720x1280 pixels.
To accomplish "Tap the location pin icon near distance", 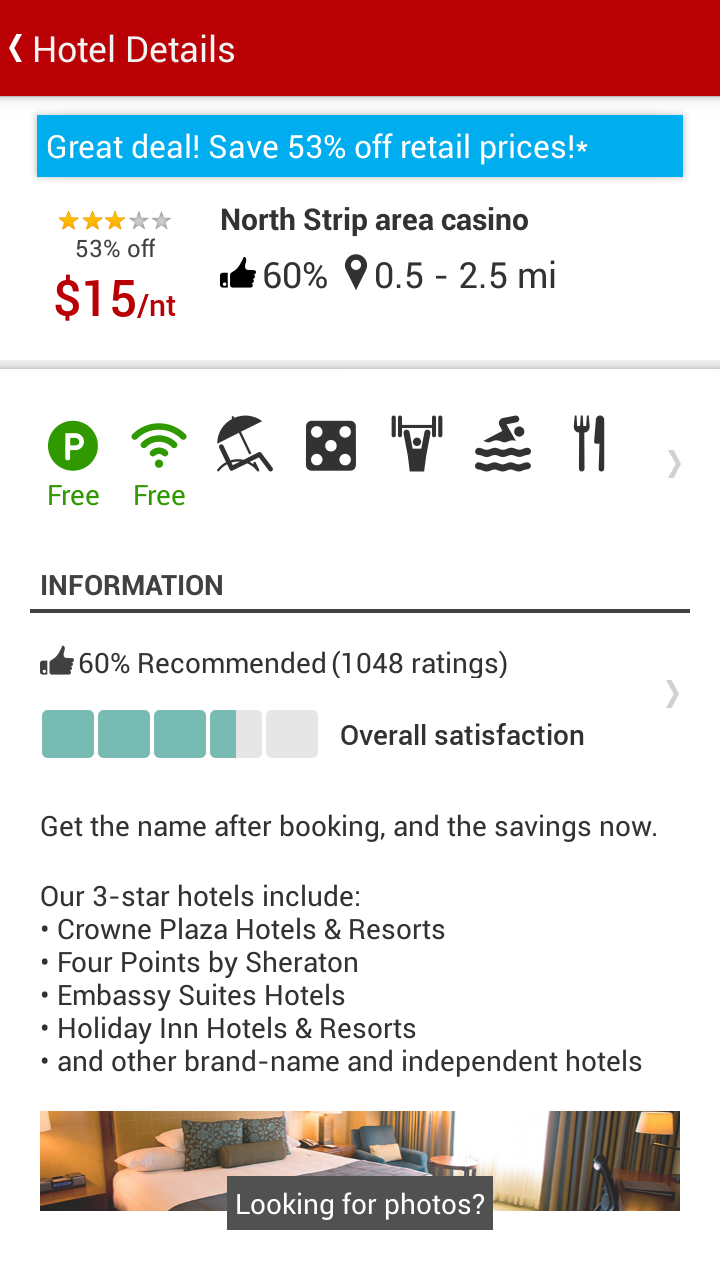I will (x=358, y=275).
